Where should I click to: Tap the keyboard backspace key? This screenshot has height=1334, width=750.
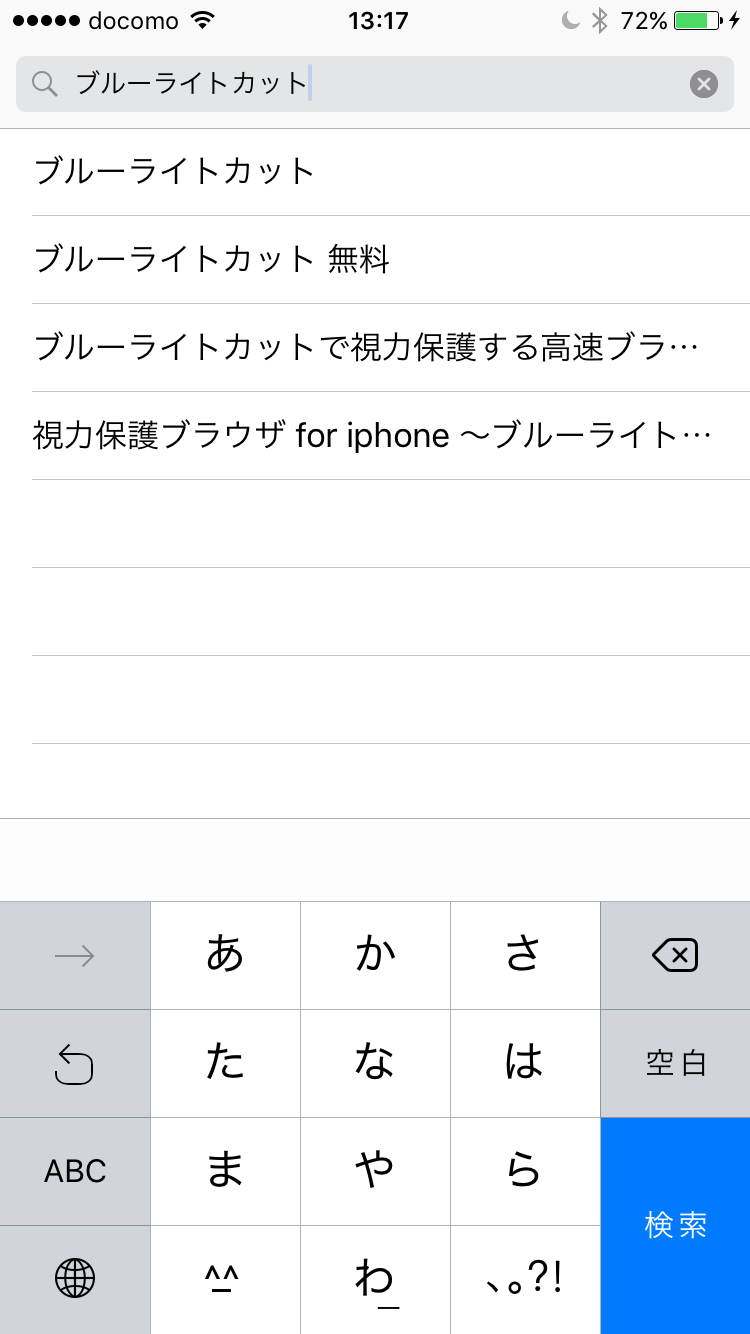pyautogui.click(x=675, y=956)
